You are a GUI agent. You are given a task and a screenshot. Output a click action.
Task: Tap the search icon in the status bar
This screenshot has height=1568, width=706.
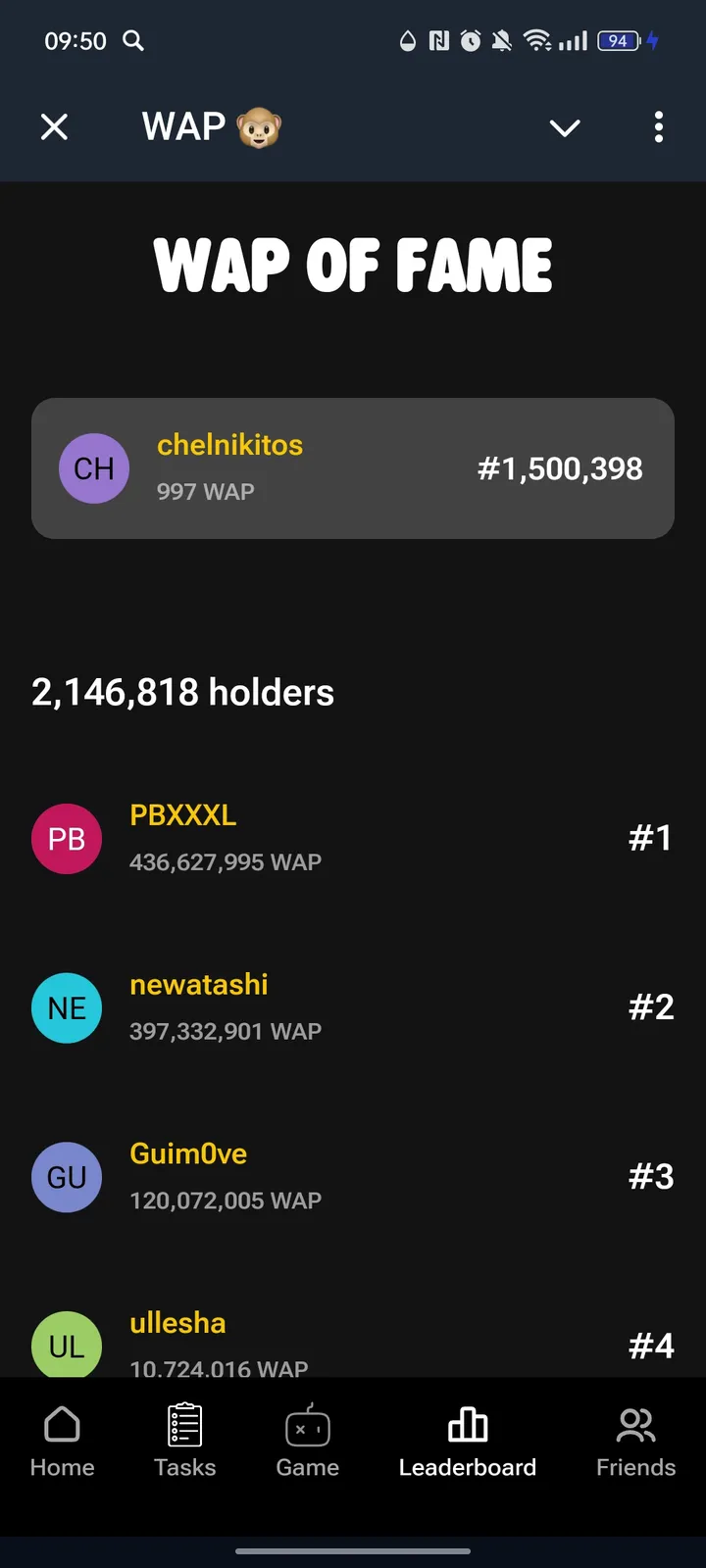click(x=133, y=41)
